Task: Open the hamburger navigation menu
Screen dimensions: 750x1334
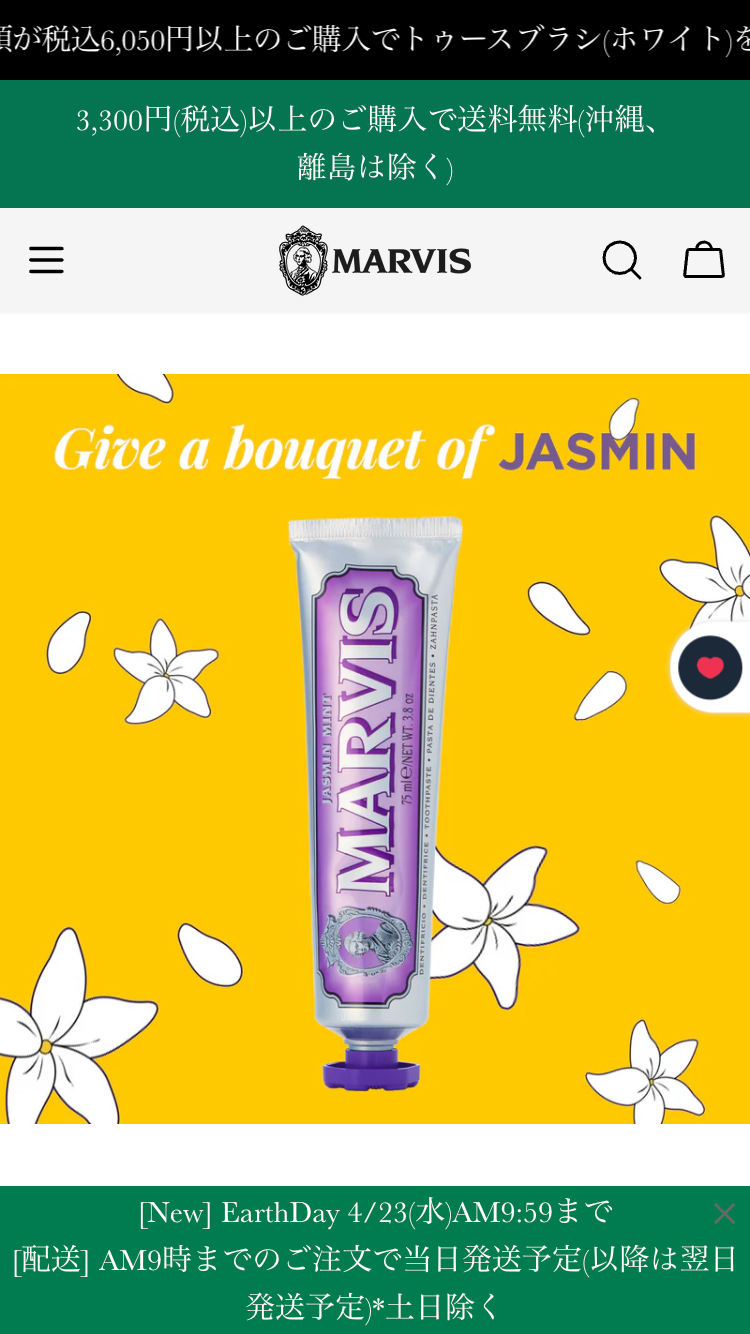Action: click(x=46, y=260)
